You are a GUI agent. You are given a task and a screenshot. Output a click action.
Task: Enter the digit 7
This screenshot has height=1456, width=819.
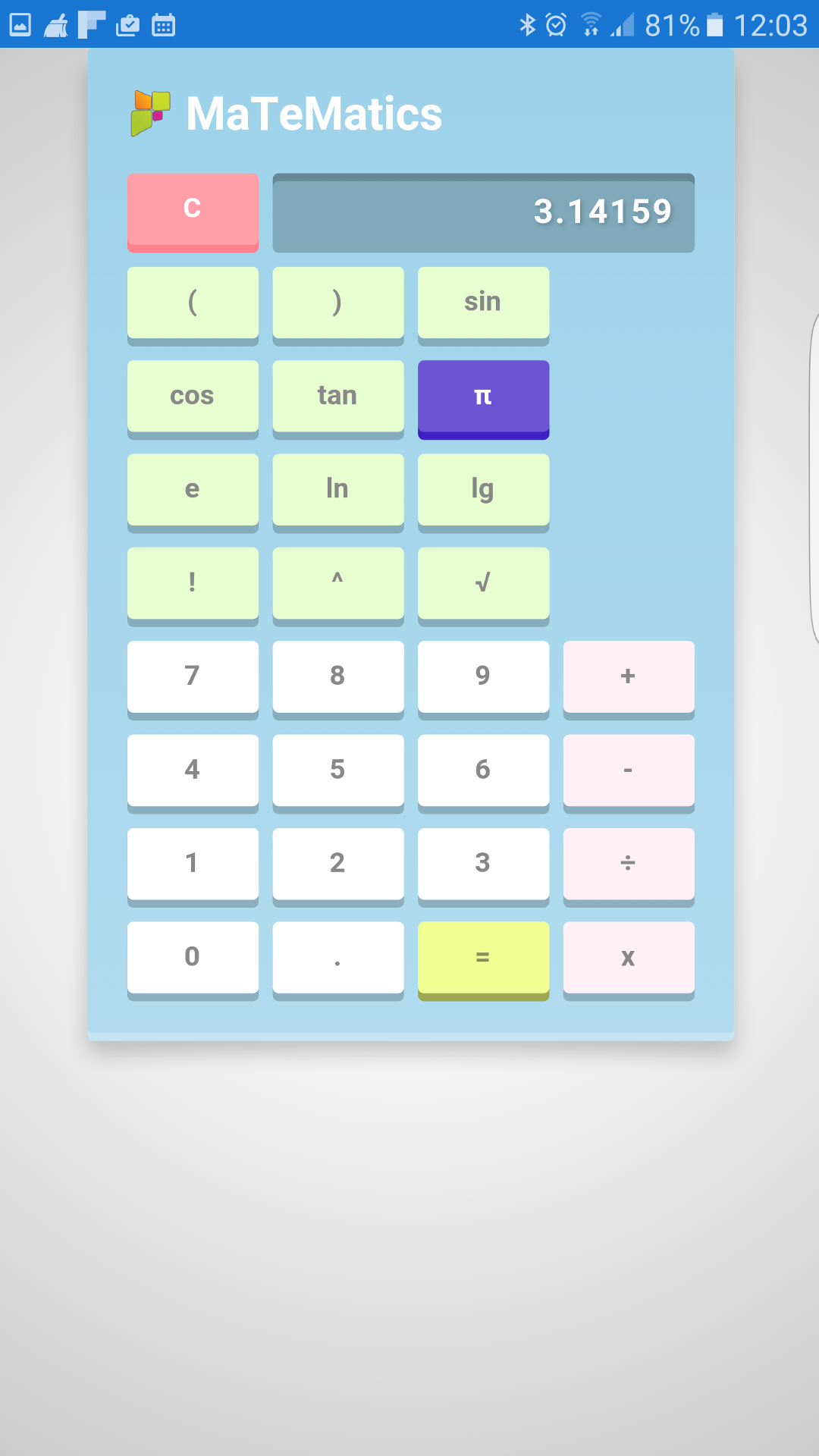click(x=193, y=676)
